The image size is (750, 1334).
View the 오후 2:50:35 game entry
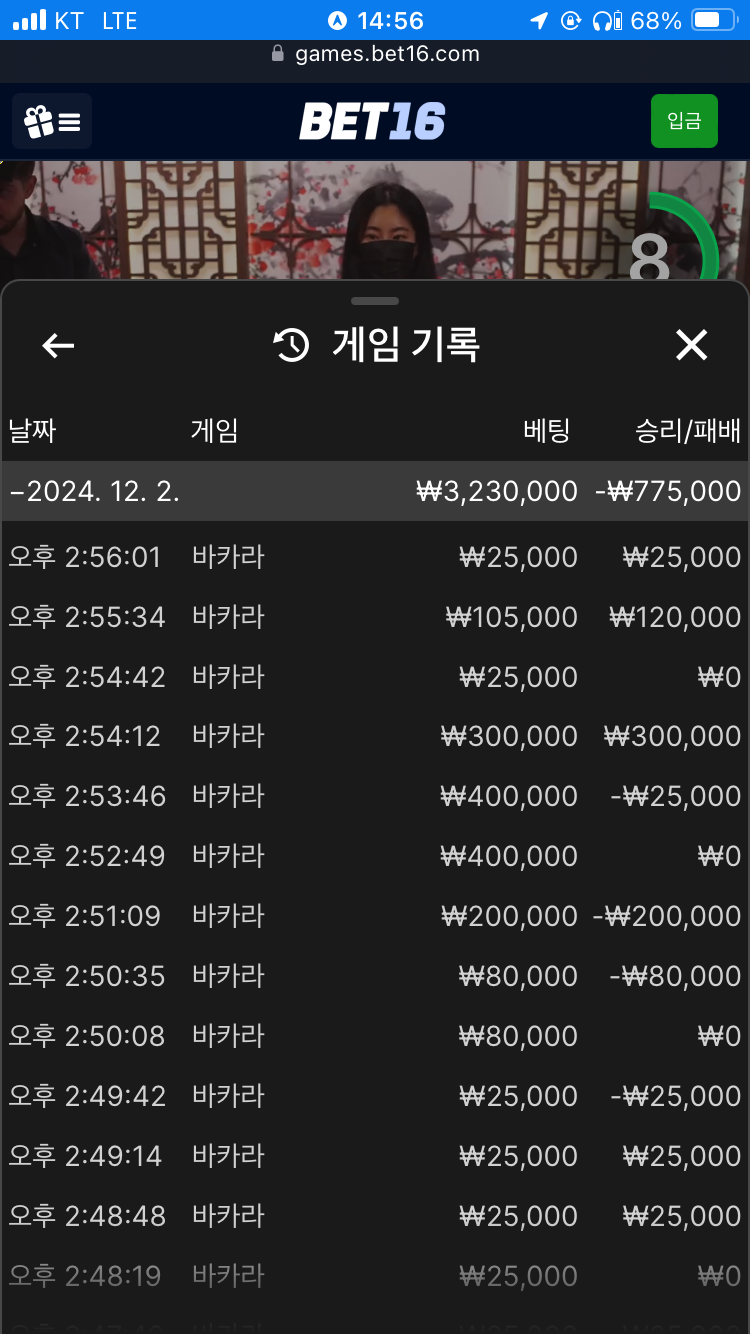(375, 976)
